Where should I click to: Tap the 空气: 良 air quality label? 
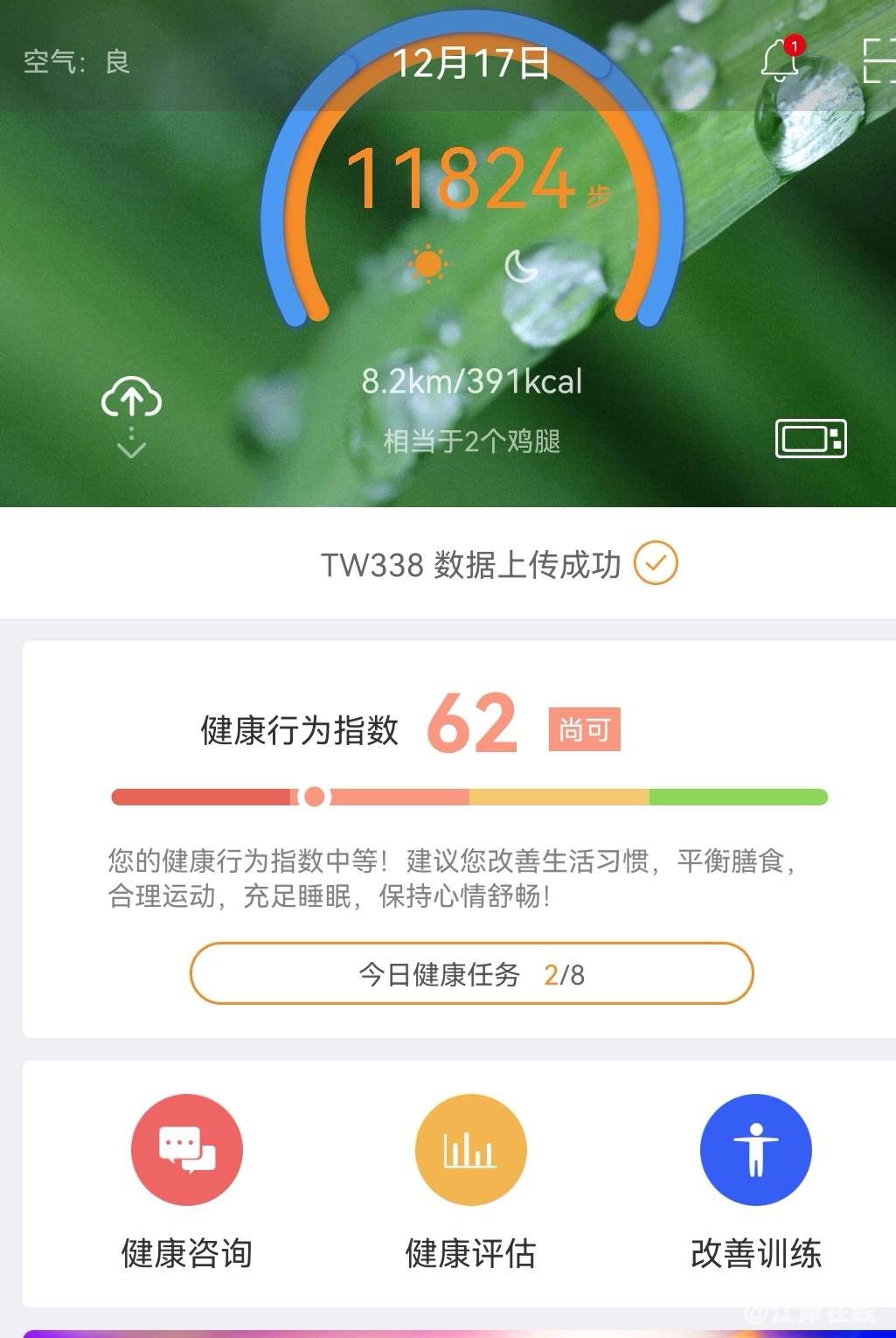pos(77,62)
